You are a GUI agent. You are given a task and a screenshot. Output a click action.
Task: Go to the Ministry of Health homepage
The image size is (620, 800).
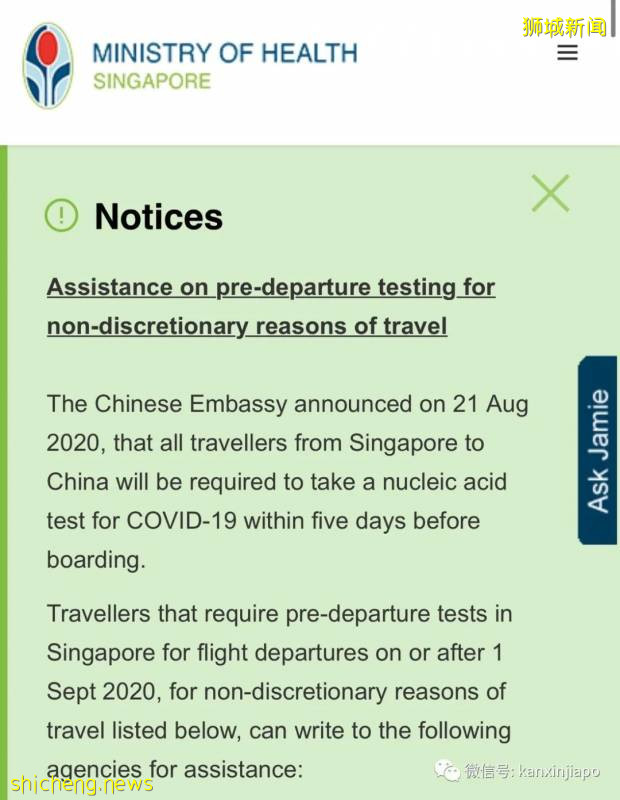pos(190,65)
